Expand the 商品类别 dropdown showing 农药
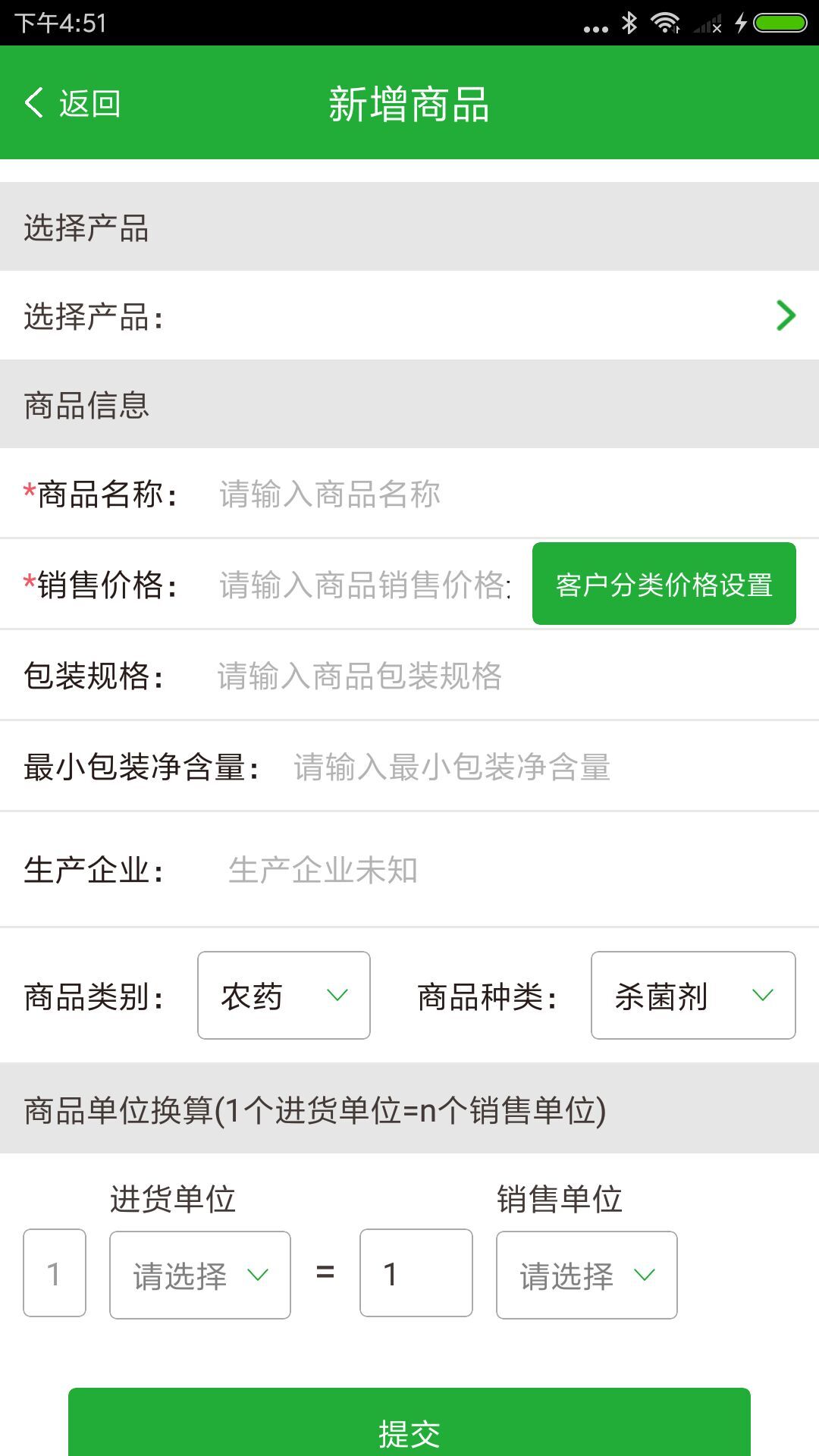Screen dimensions: 819x1456 [284, 996]
